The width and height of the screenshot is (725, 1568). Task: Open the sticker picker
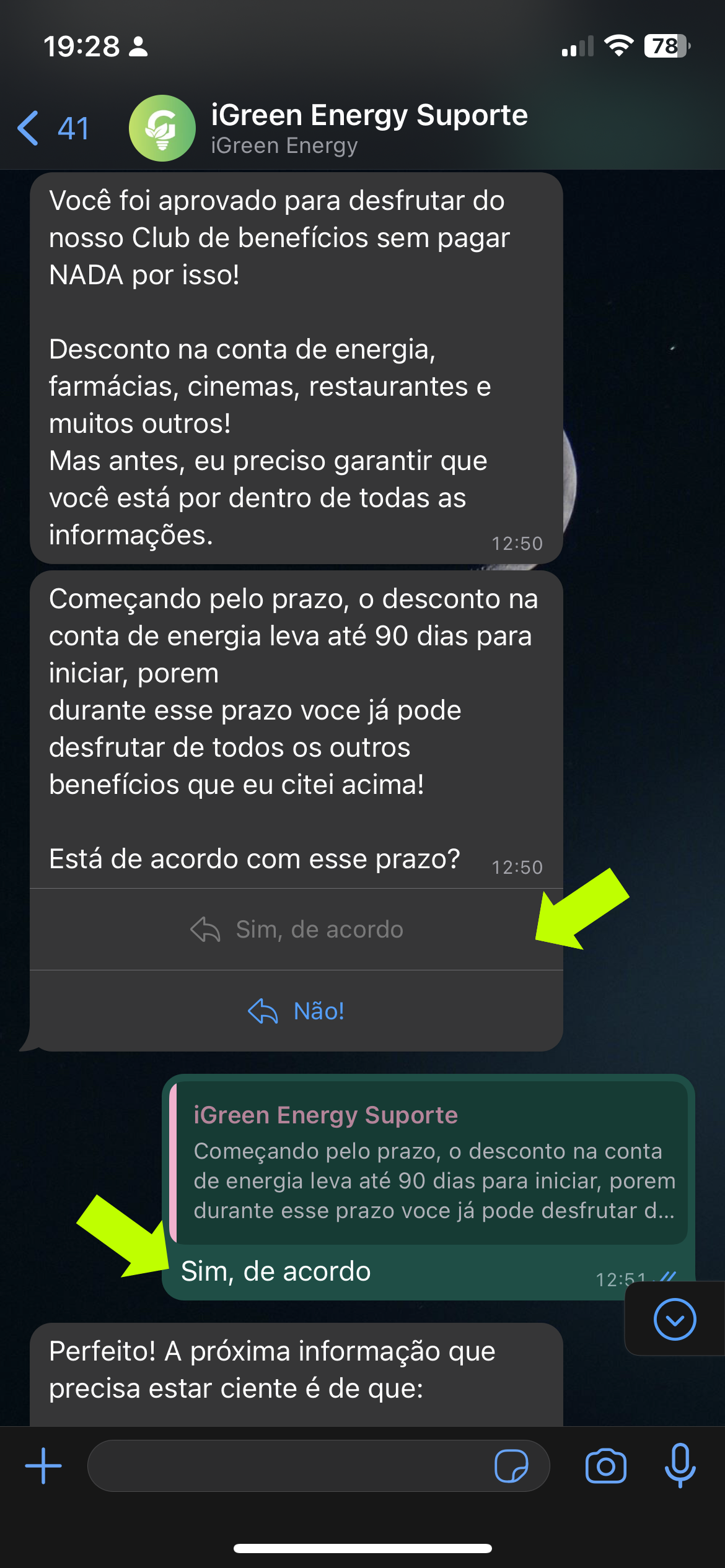[x=511, y=1466]
